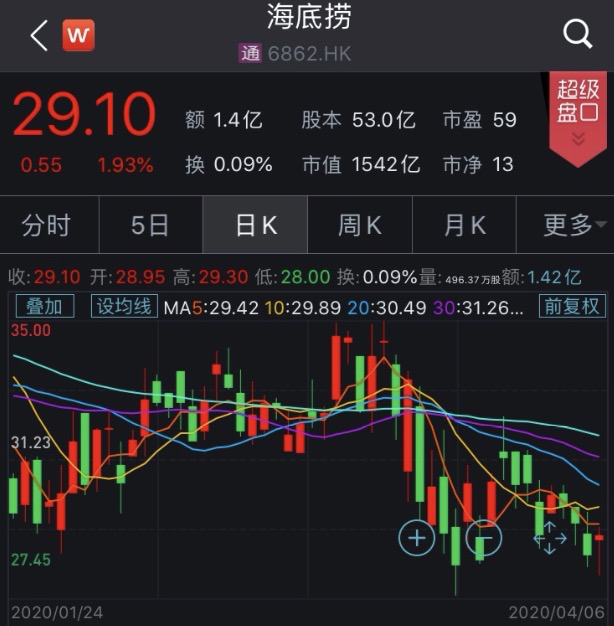Zoom out the K-line chart

[484, 538]
